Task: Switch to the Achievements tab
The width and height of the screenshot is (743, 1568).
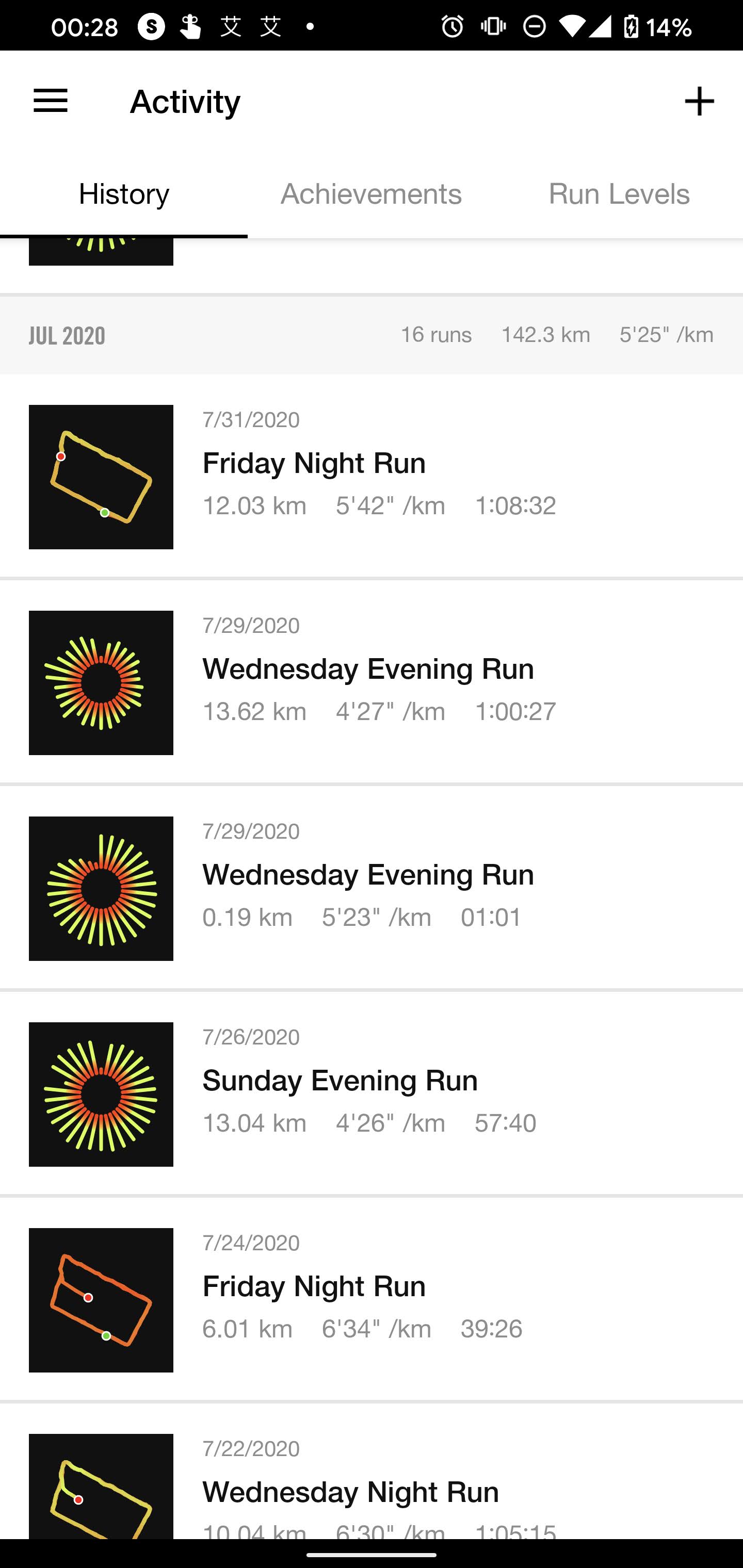Action: coord(371,194)
